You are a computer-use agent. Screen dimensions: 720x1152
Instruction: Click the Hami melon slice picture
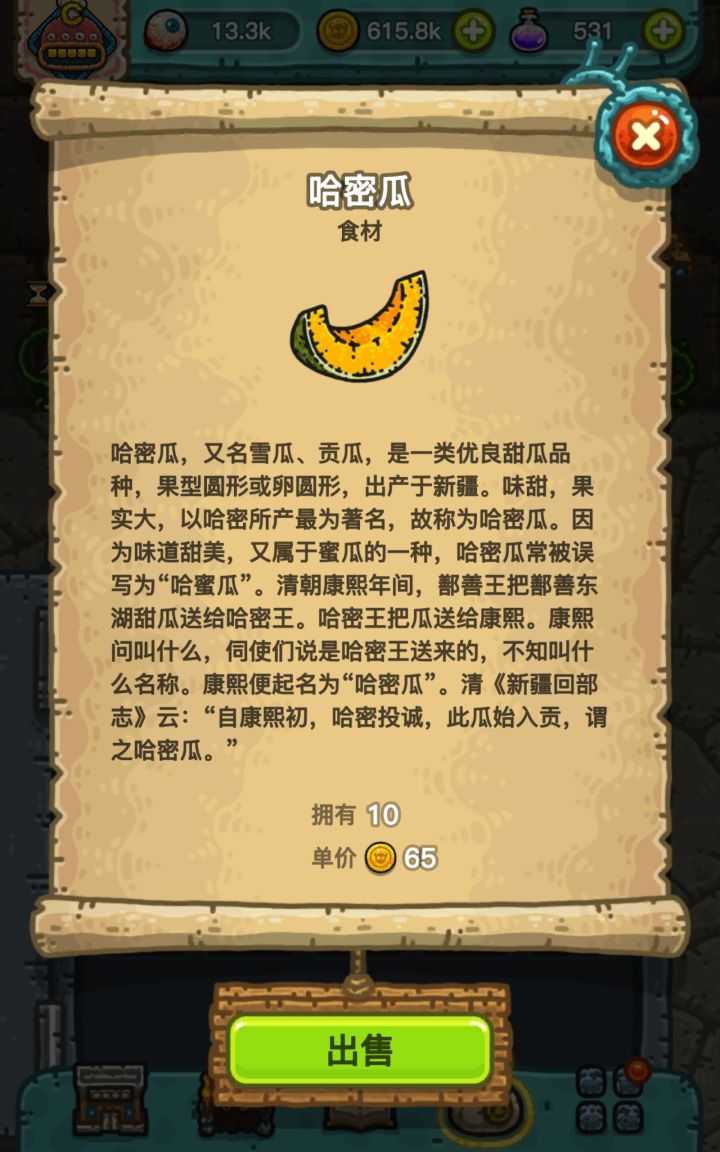360,330
